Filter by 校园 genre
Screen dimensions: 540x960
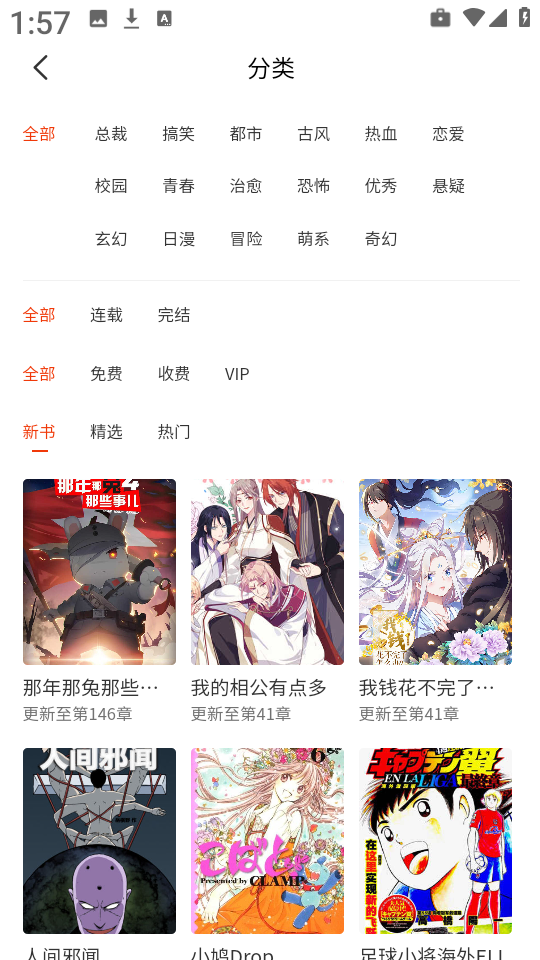click(x=111, y=186)
